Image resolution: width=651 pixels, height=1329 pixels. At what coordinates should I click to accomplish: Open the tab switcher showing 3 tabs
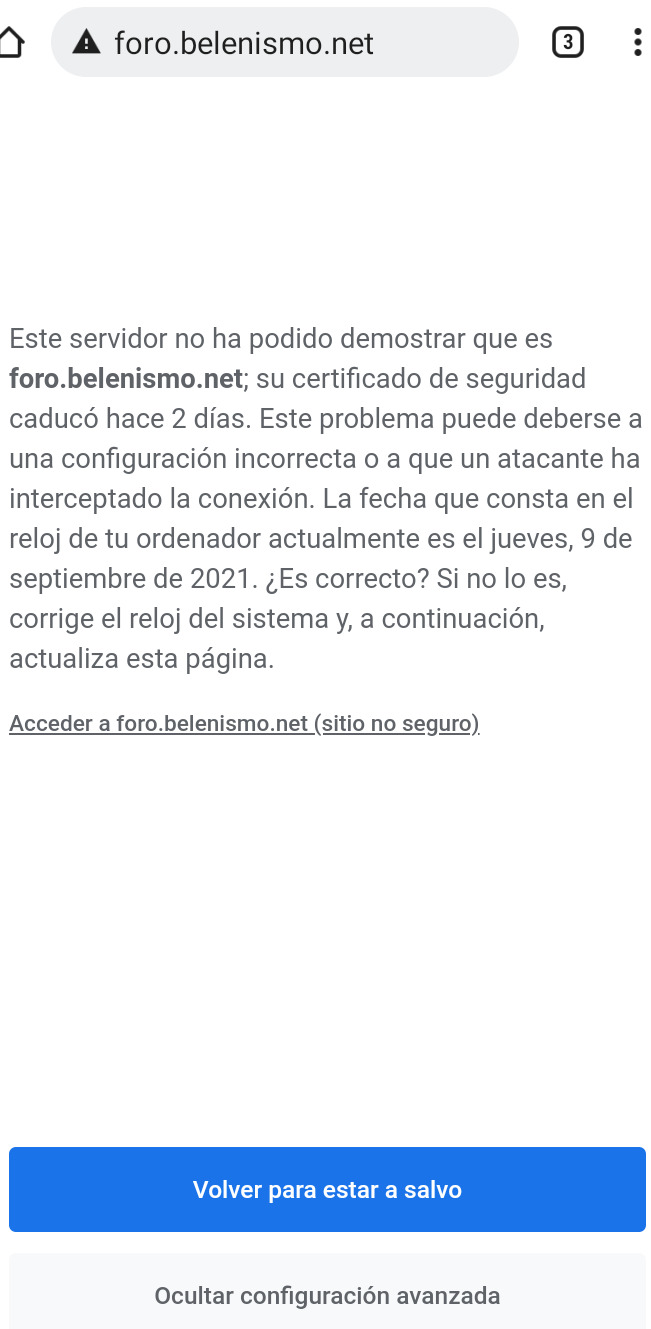pos(567,42)
